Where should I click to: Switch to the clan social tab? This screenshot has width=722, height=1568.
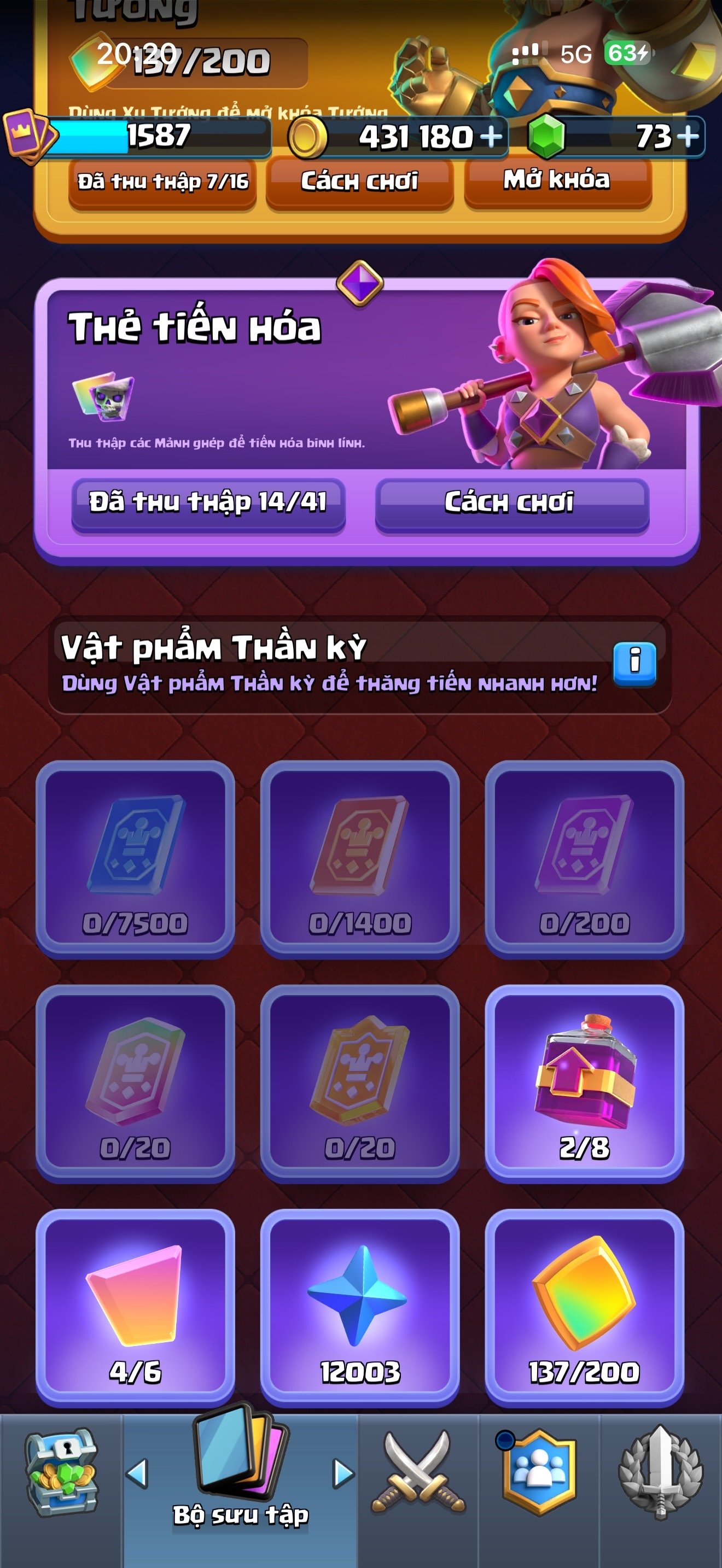point(539,1473)
